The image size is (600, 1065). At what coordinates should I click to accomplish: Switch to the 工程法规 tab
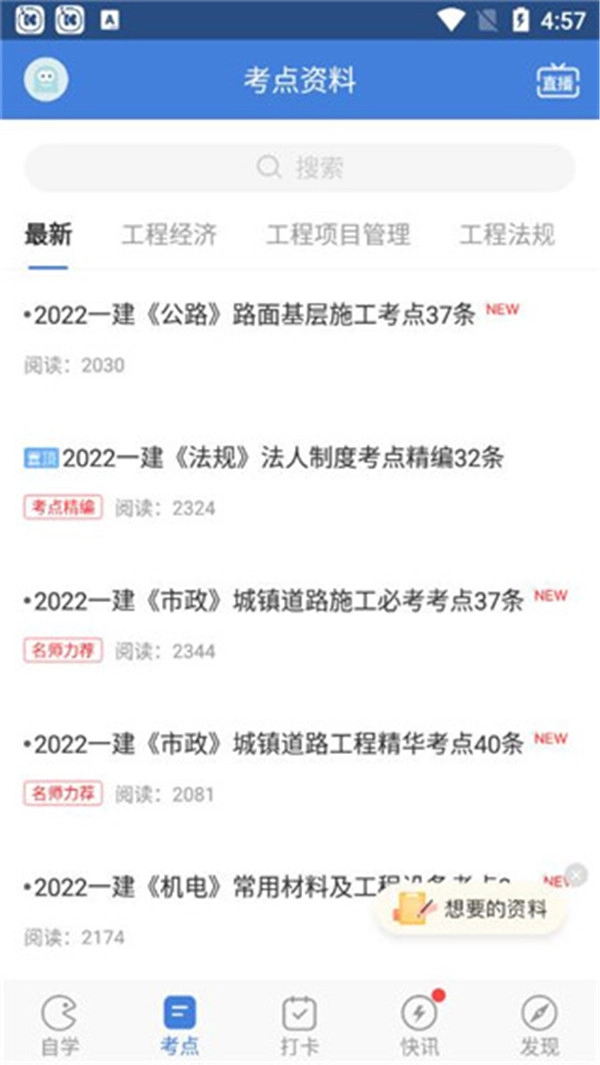(506, 235)
